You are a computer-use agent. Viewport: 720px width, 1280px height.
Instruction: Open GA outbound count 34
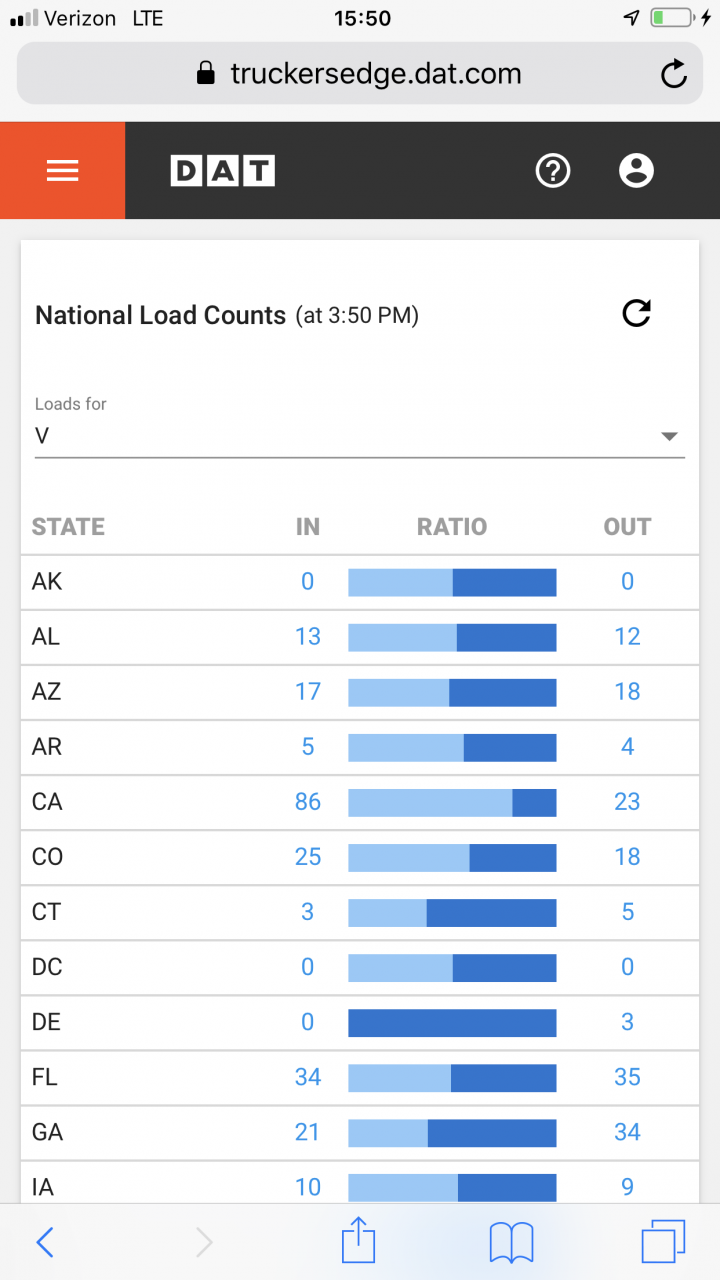627,1132
